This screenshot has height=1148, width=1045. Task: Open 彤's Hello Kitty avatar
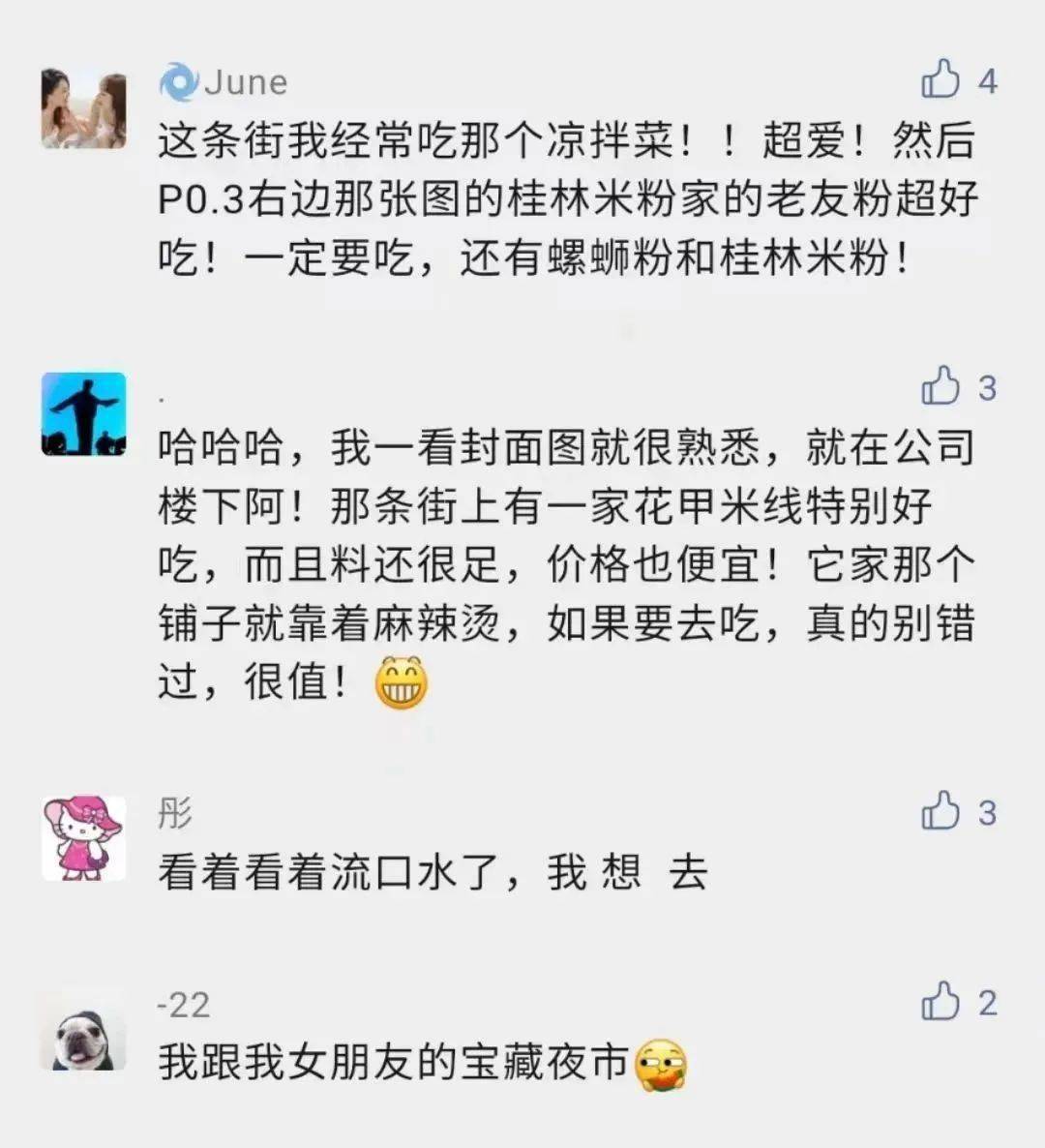pyautogui.click(x=83, y=838)
